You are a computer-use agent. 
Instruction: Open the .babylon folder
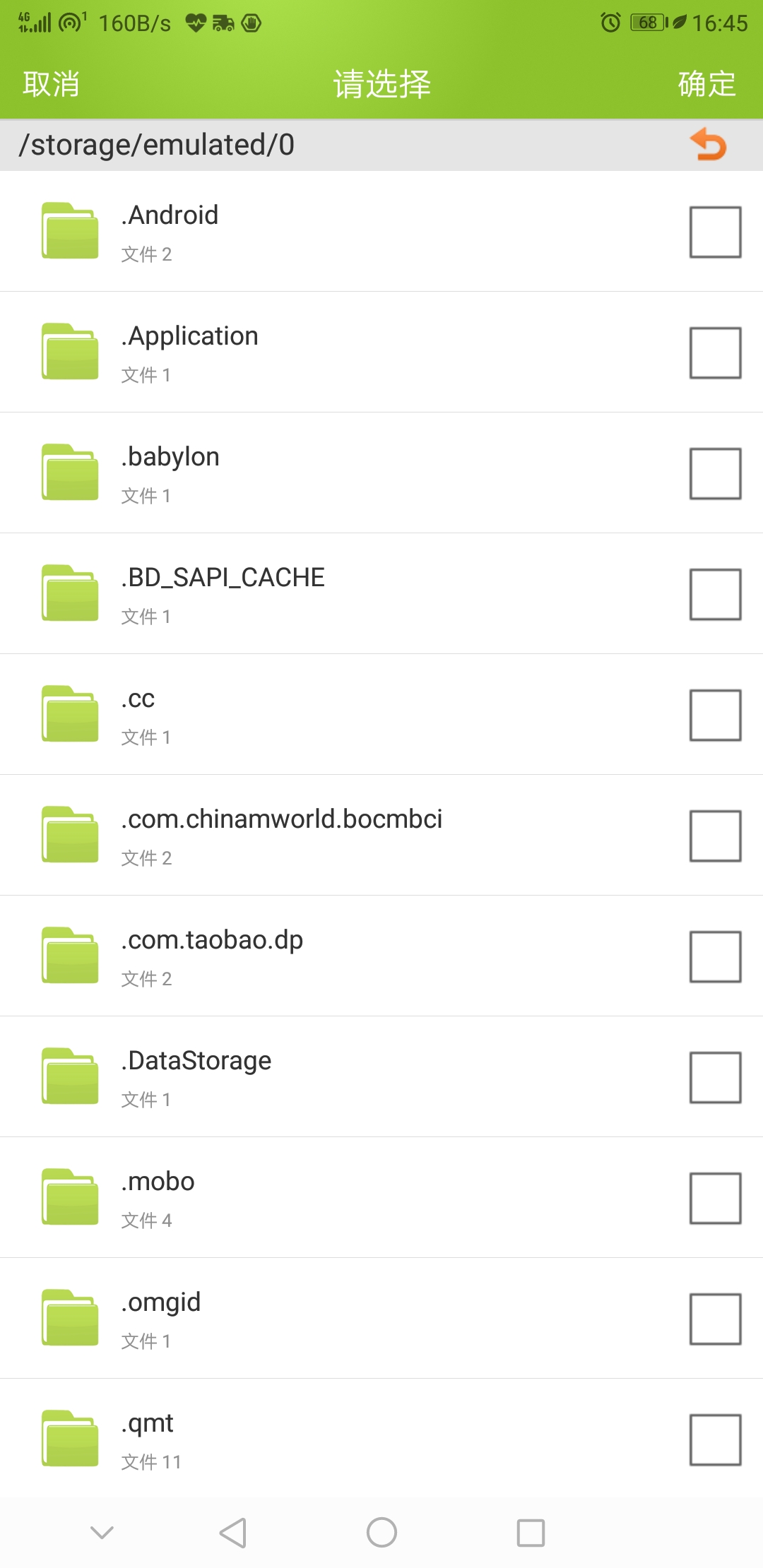click(x=381, y=473)
